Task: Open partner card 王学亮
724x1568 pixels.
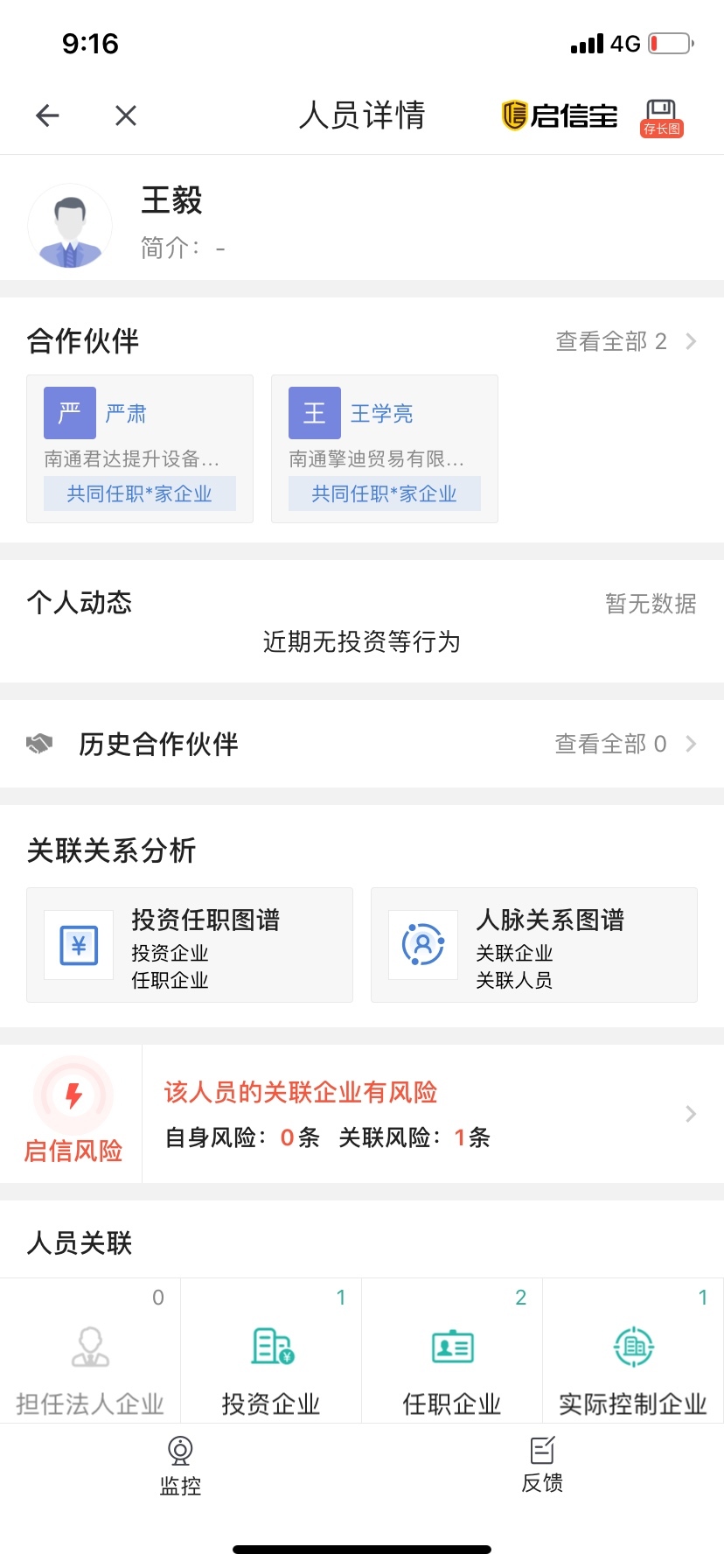Action: 385,449
